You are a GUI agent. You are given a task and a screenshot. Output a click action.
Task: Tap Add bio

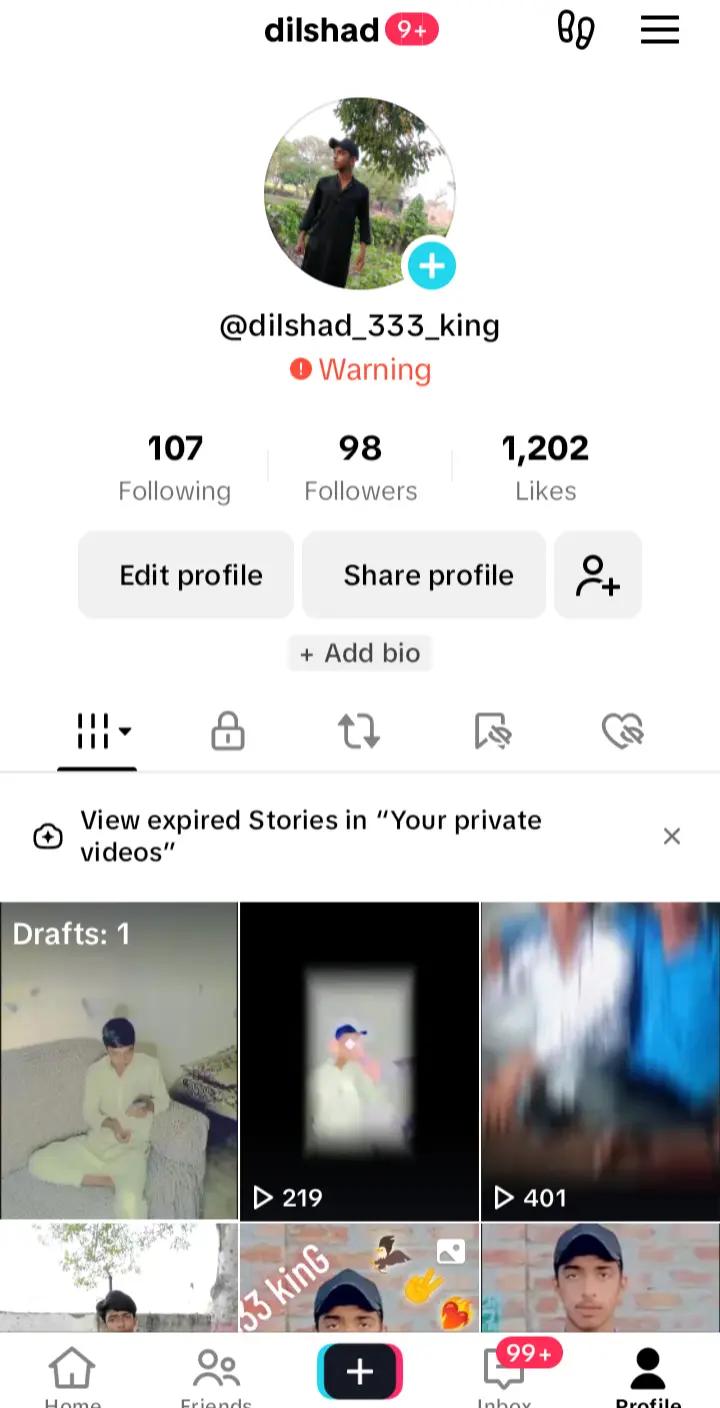[360, 653]
